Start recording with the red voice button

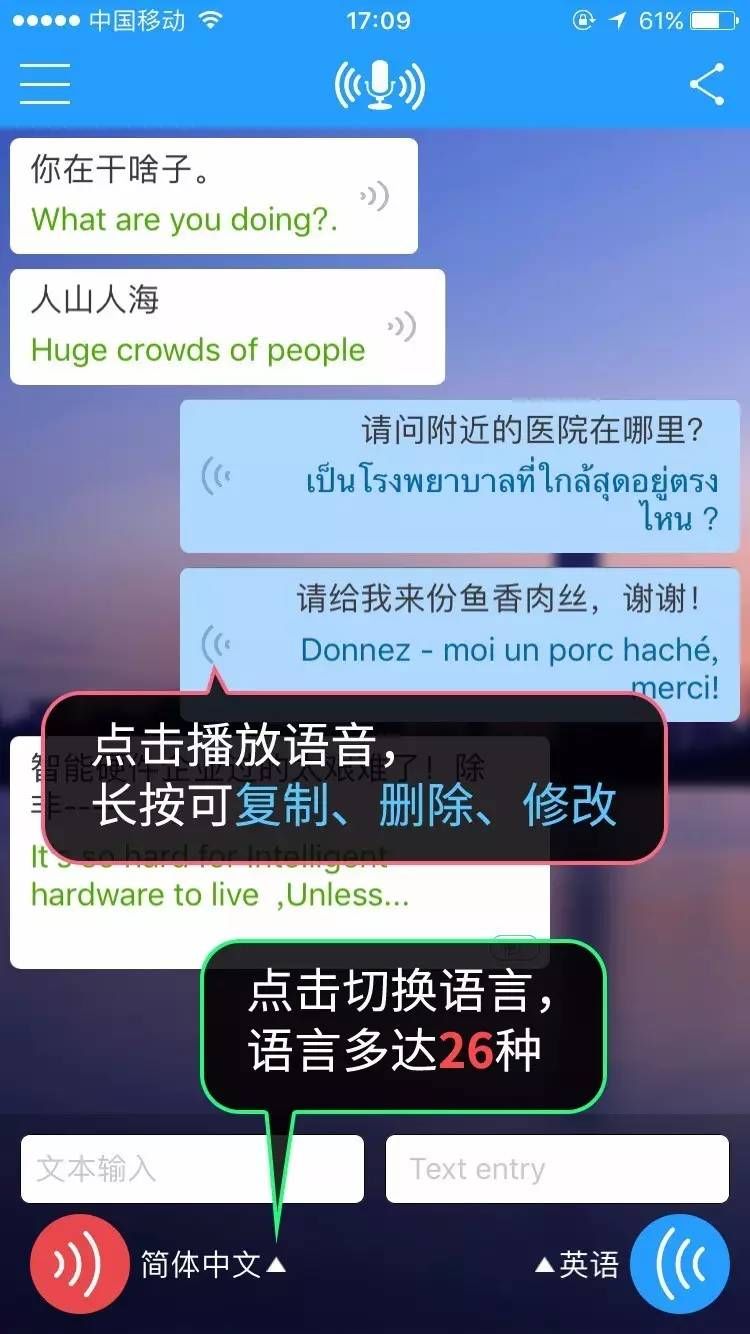click(x=79, y=1264)
